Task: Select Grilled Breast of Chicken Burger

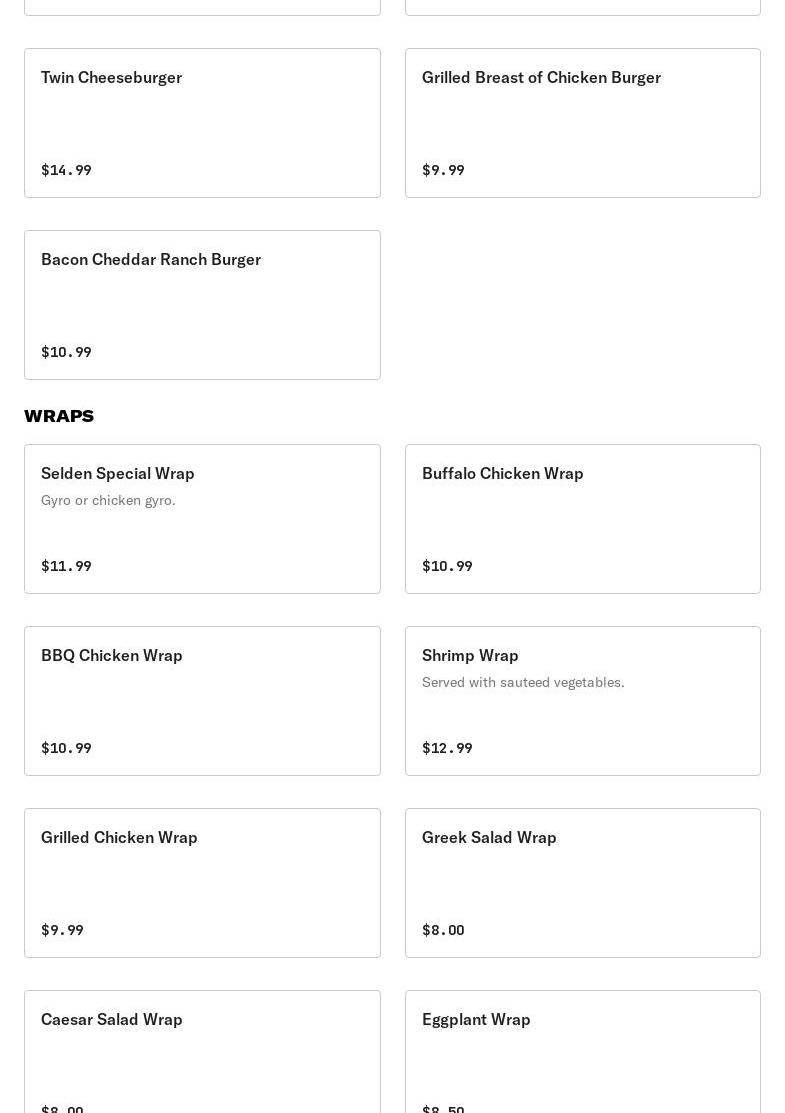Action: click(583, 123)
